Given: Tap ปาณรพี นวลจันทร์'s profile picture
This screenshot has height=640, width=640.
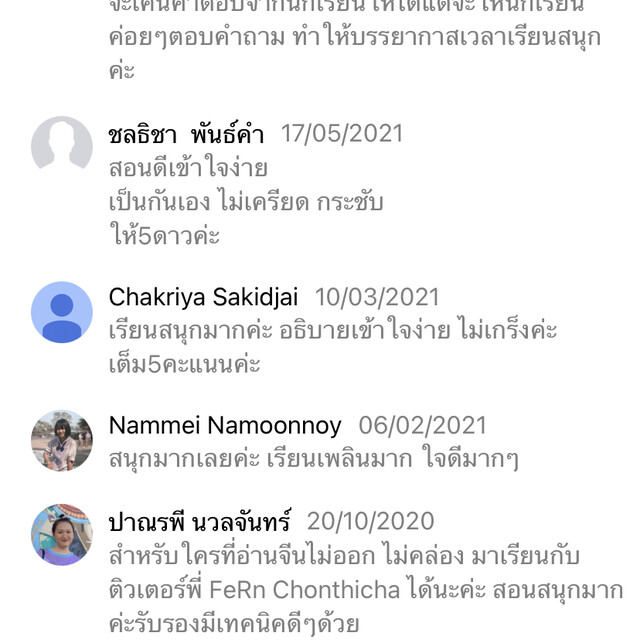Looking at the screenshot, I should [x=62, y=535].
